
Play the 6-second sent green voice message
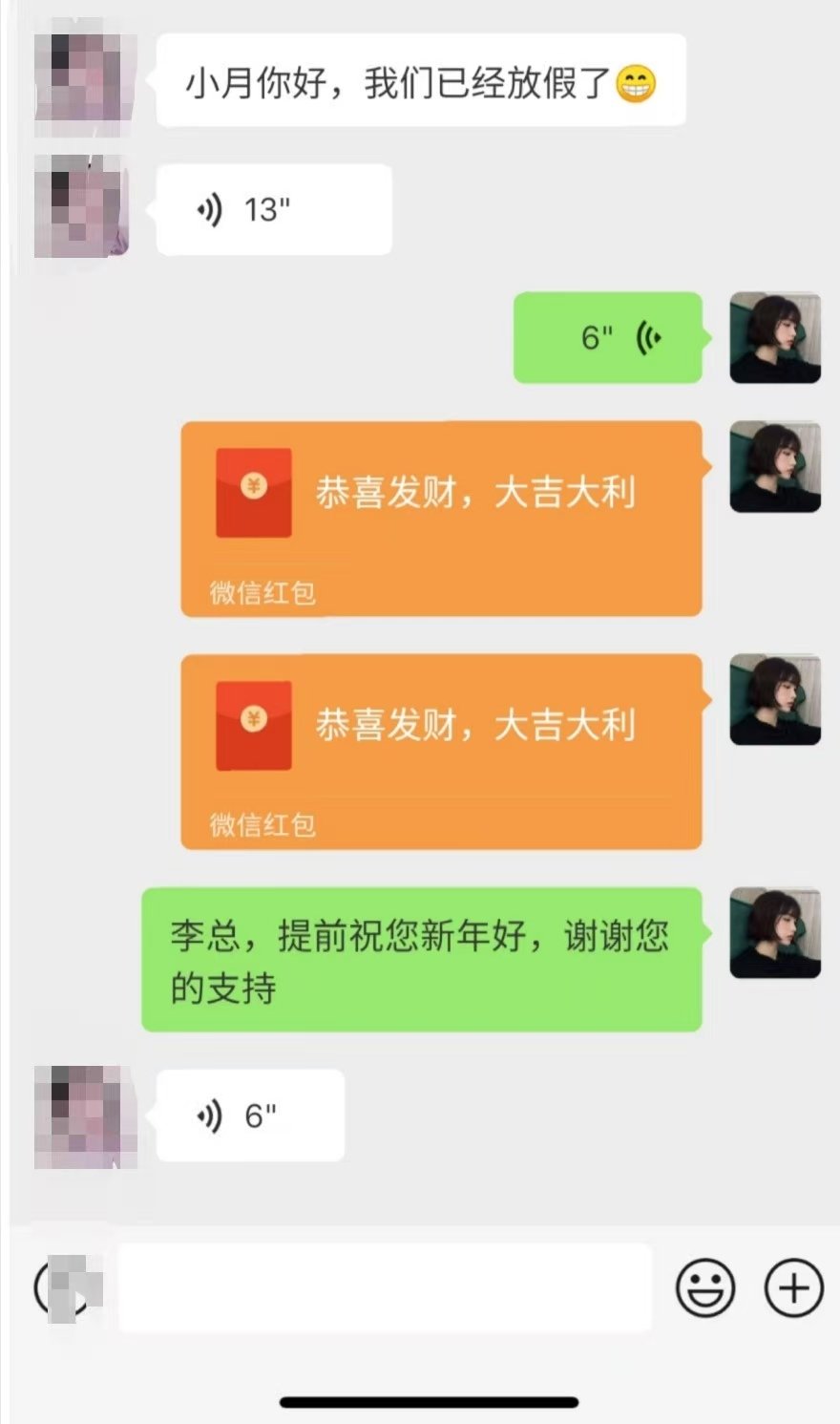[x=606, y=336]
